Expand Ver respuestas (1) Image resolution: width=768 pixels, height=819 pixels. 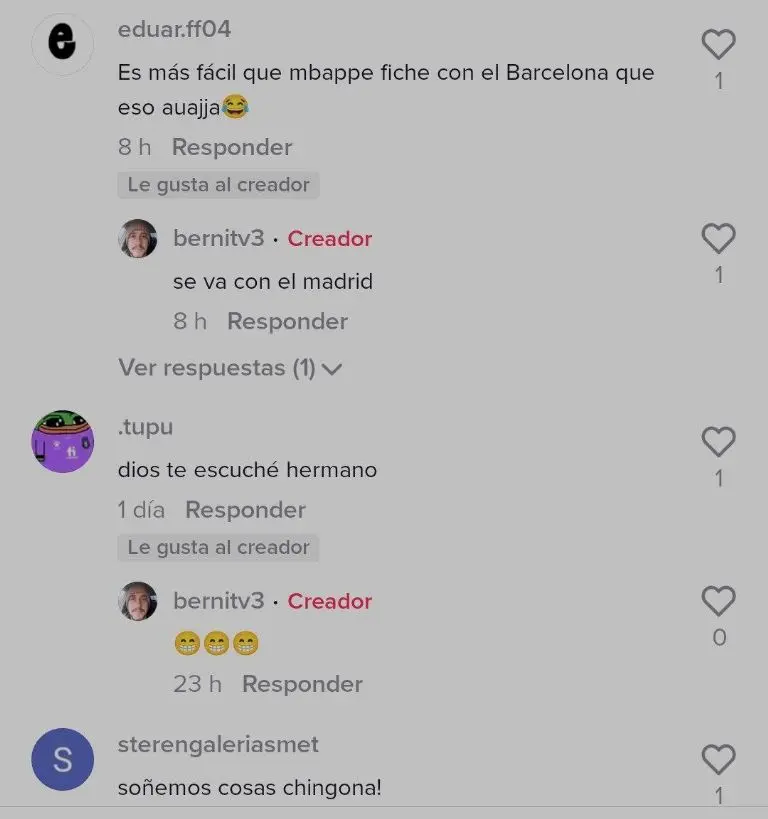(230, 368)
